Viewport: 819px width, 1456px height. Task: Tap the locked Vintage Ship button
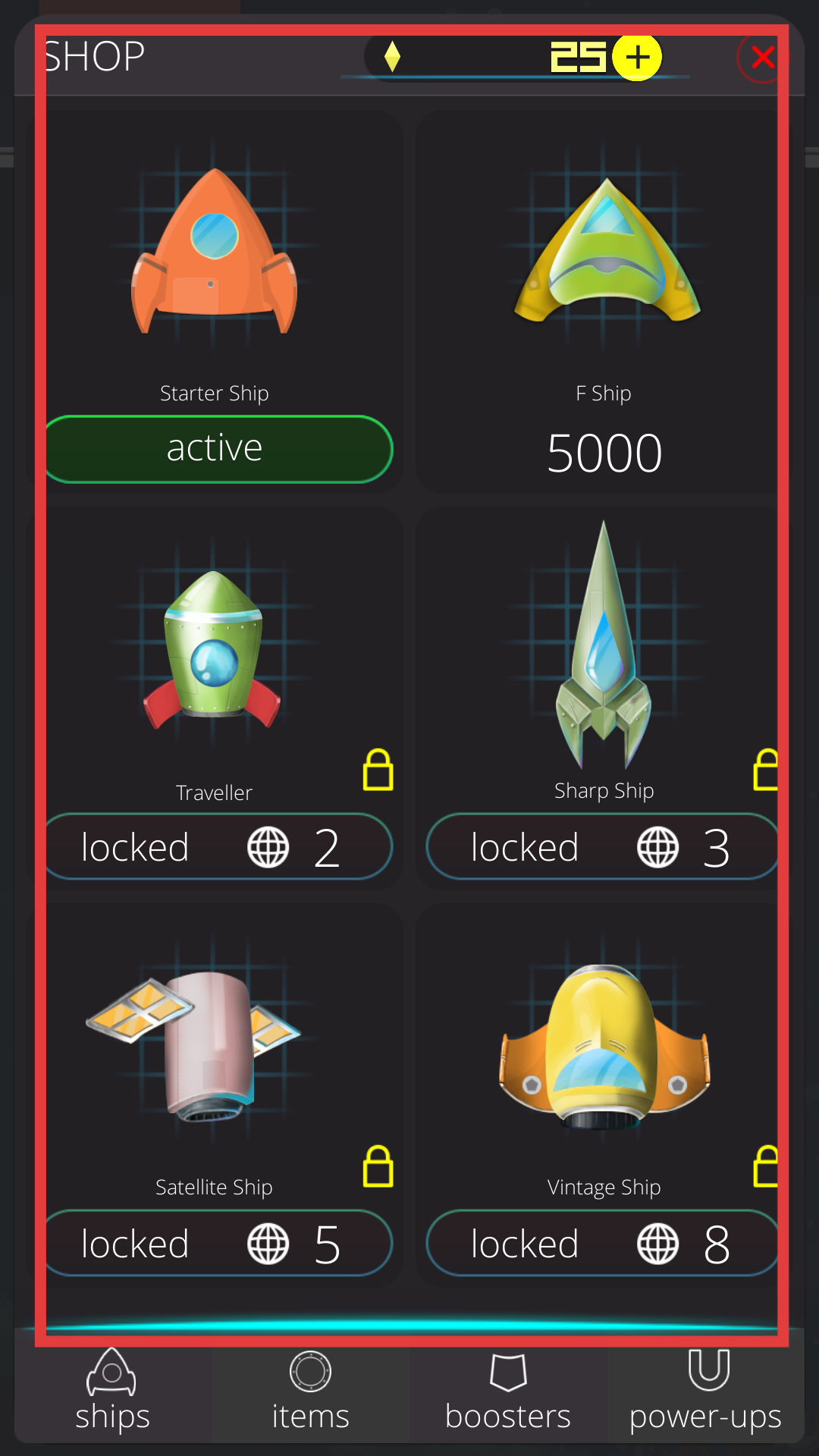603,1244
